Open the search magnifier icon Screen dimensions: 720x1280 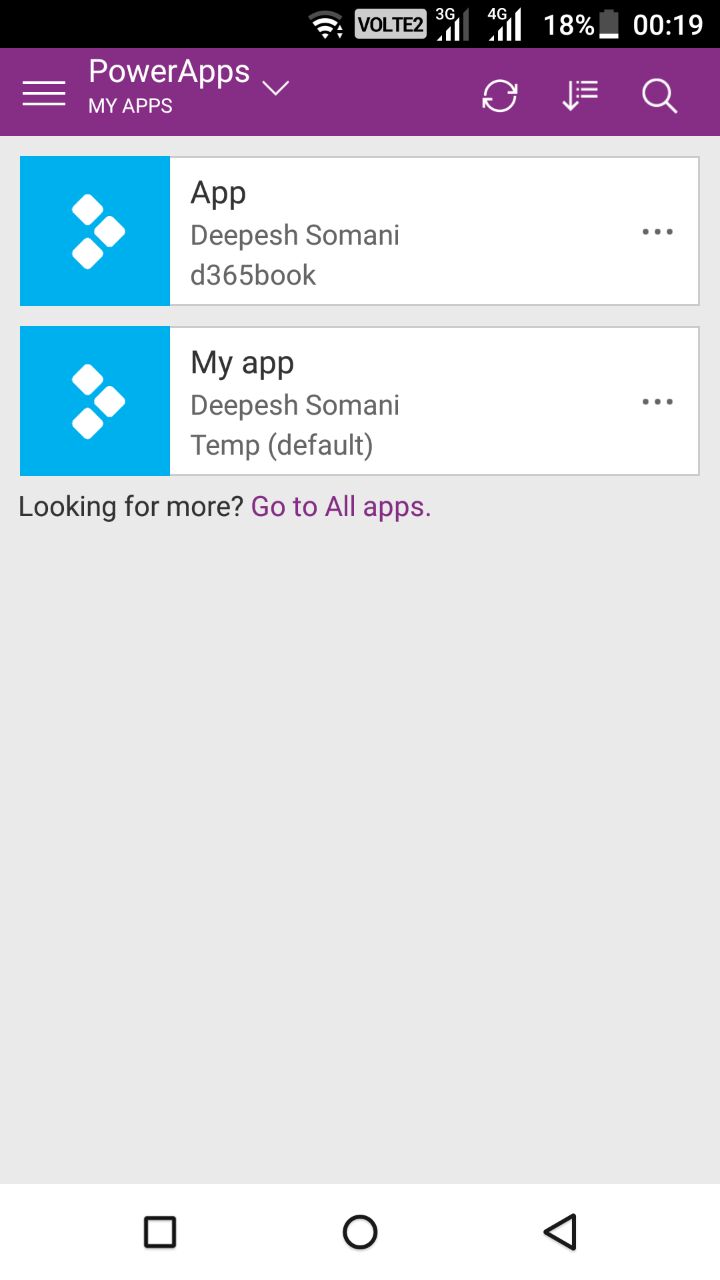tap(660, 96)
